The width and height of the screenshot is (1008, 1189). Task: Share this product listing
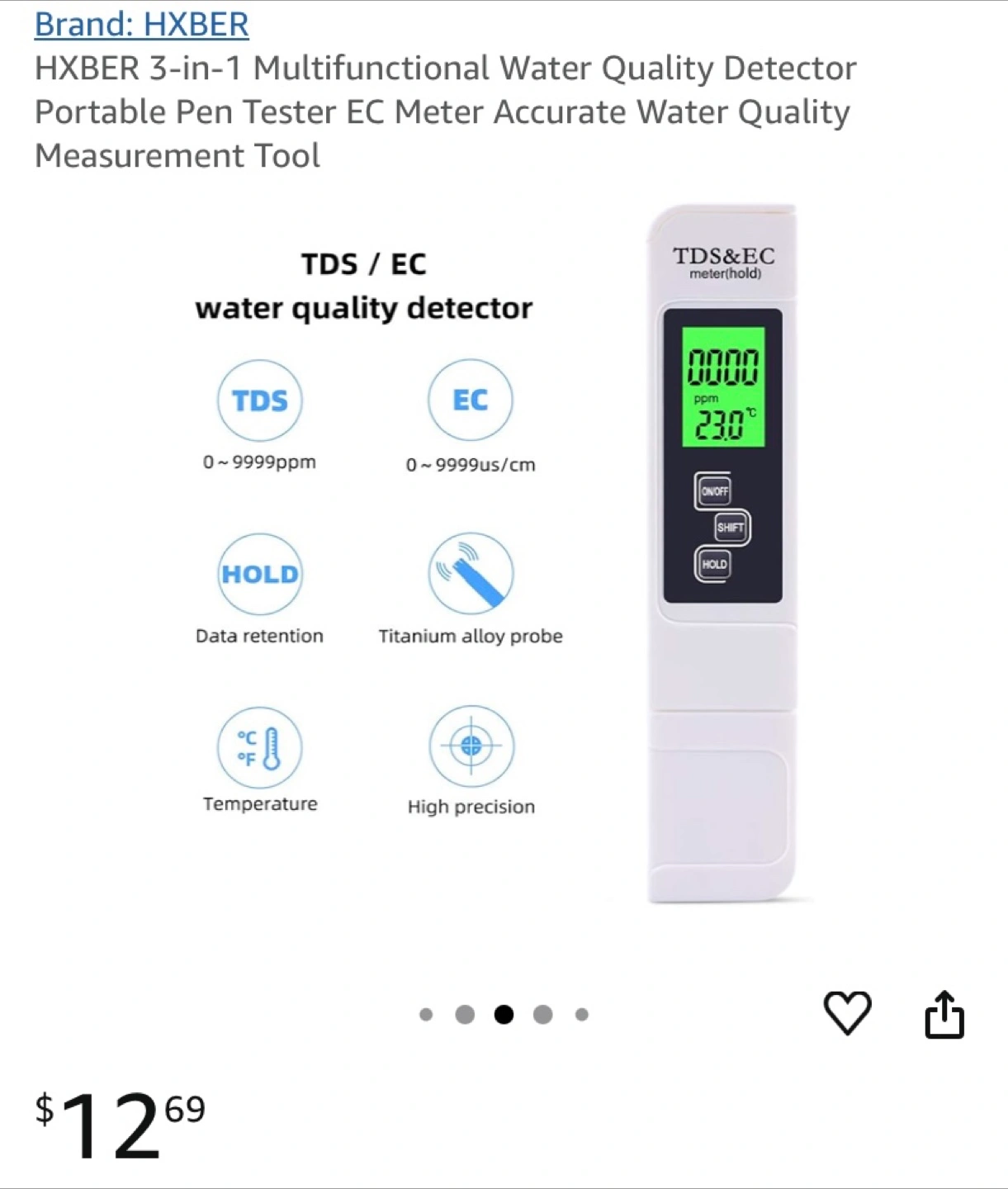944,1014
